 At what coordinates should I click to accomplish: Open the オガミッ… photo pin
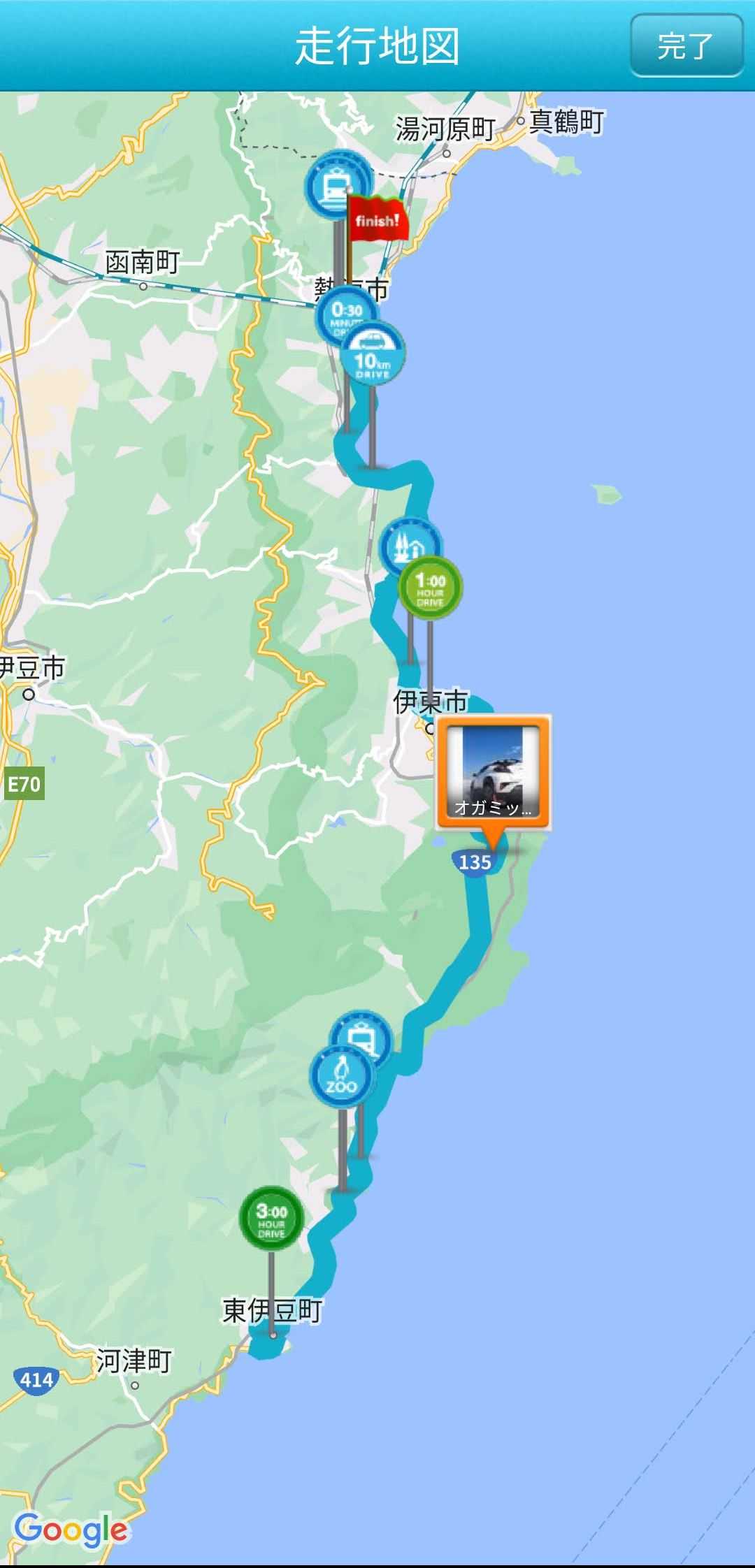[x=494, y=771]
